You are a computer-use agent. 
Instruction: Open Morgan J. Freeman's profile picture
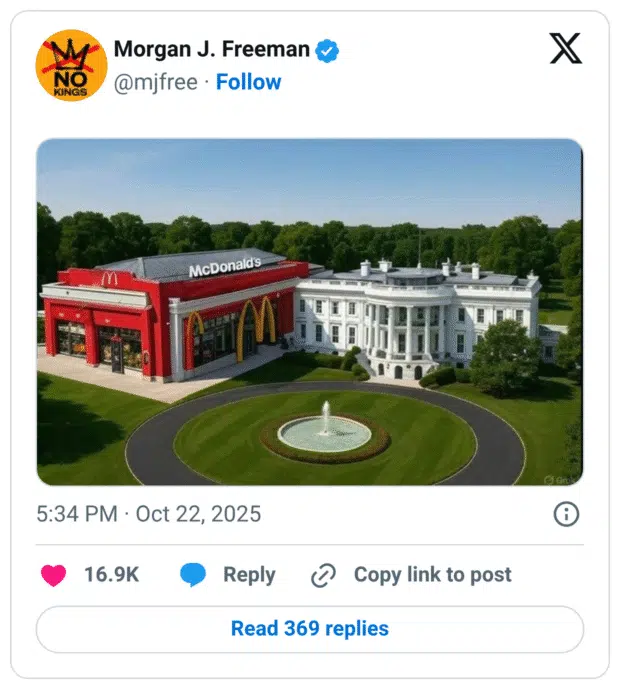(x=71, y=65)
